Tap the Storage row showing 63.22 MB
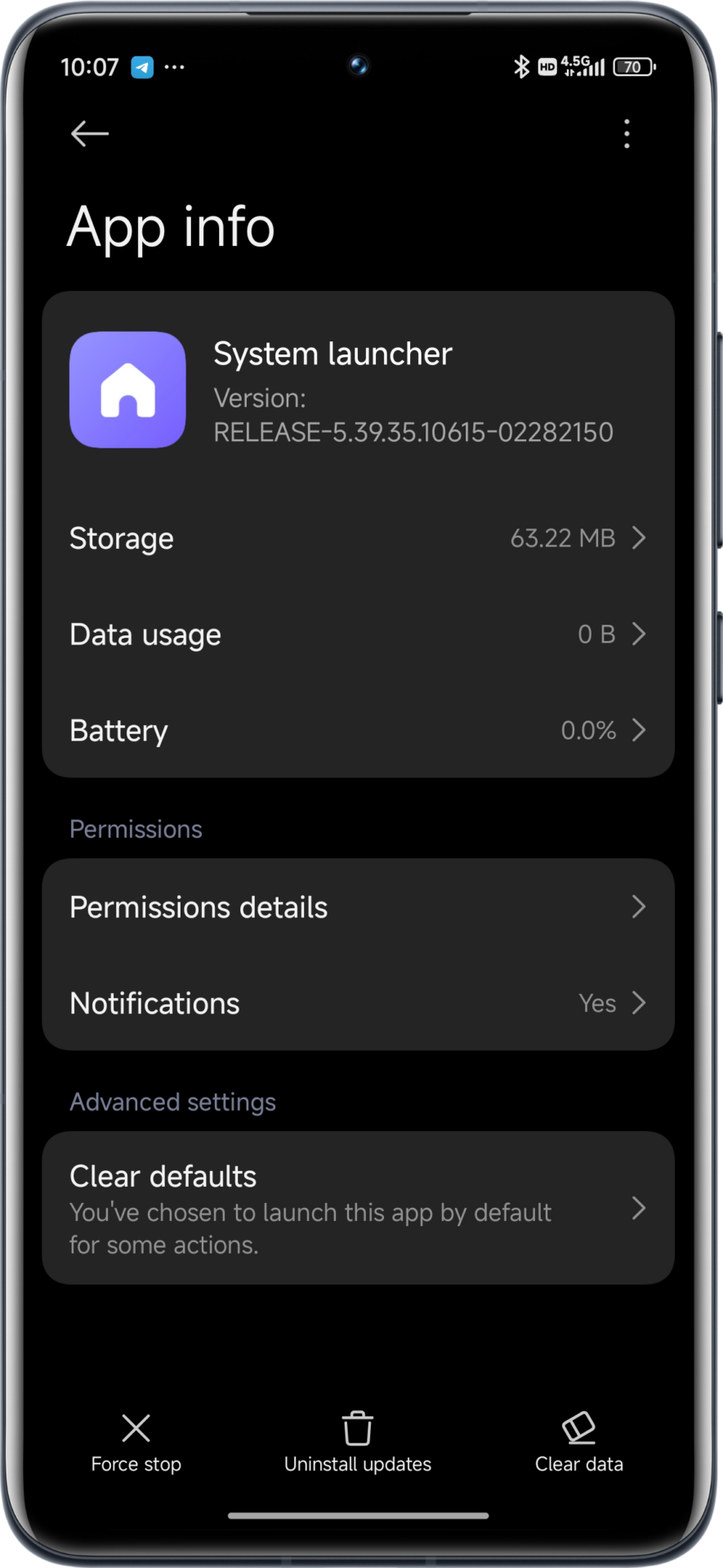The height and width of the screenshot is (1568, 723). pyautogui.click(x=357, y=538)
